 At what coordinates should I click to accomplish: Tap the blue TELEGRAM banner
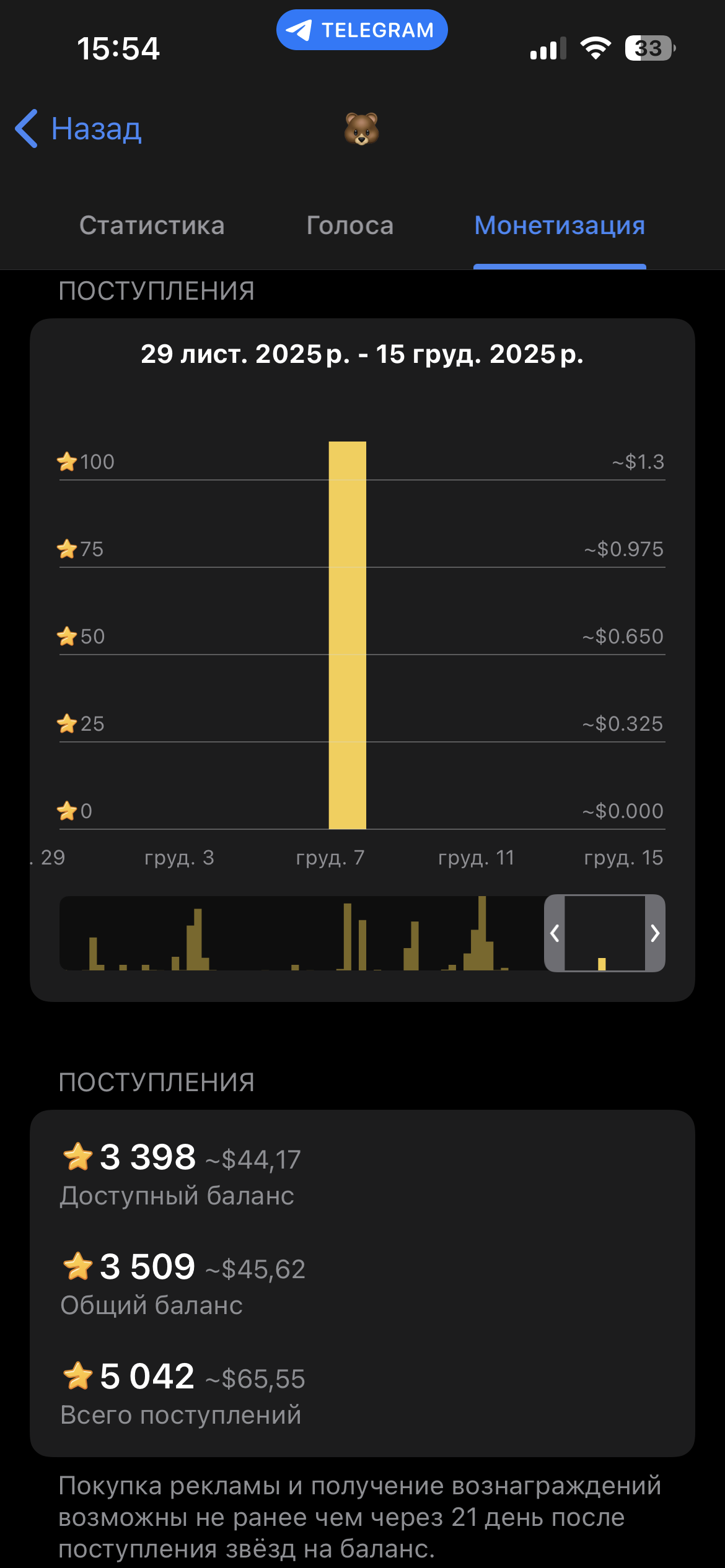coord(362,28)
